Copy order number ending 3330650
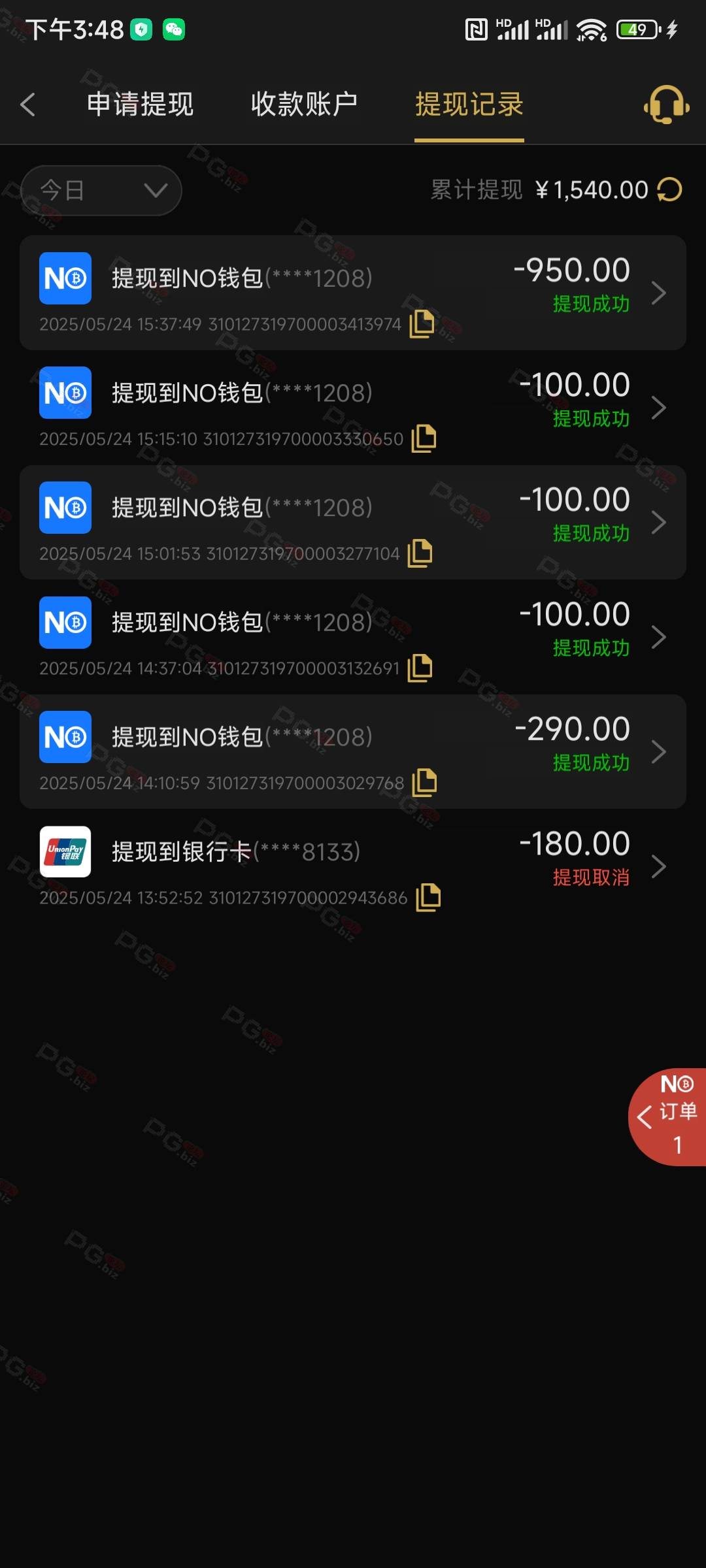The image size is (706, 1568). (424, 438)
